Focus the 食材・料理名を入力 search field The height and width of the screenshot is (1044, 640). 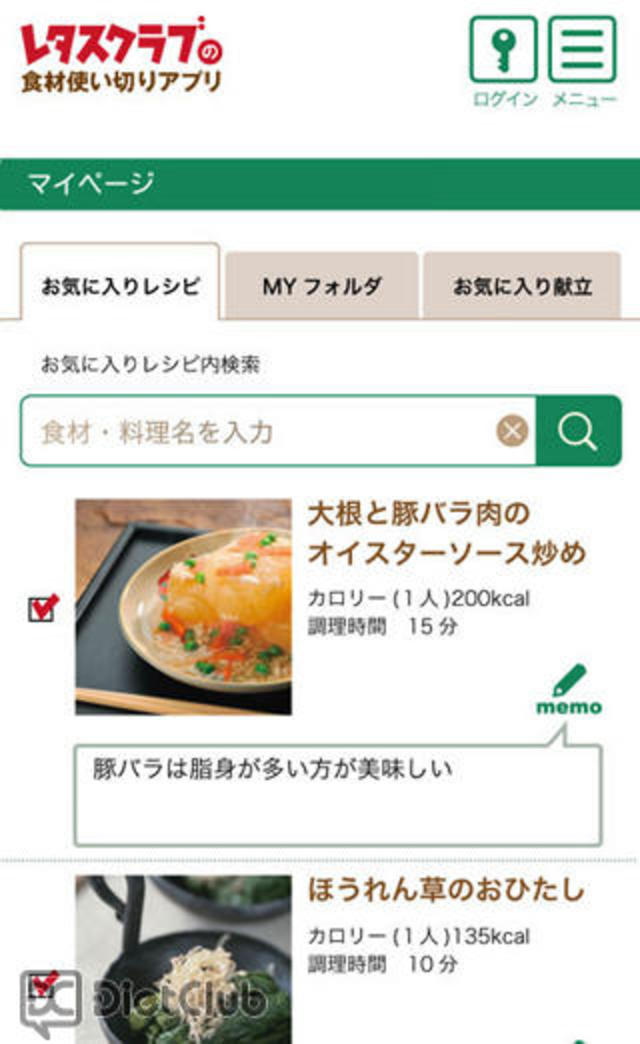tap(260, 432)
